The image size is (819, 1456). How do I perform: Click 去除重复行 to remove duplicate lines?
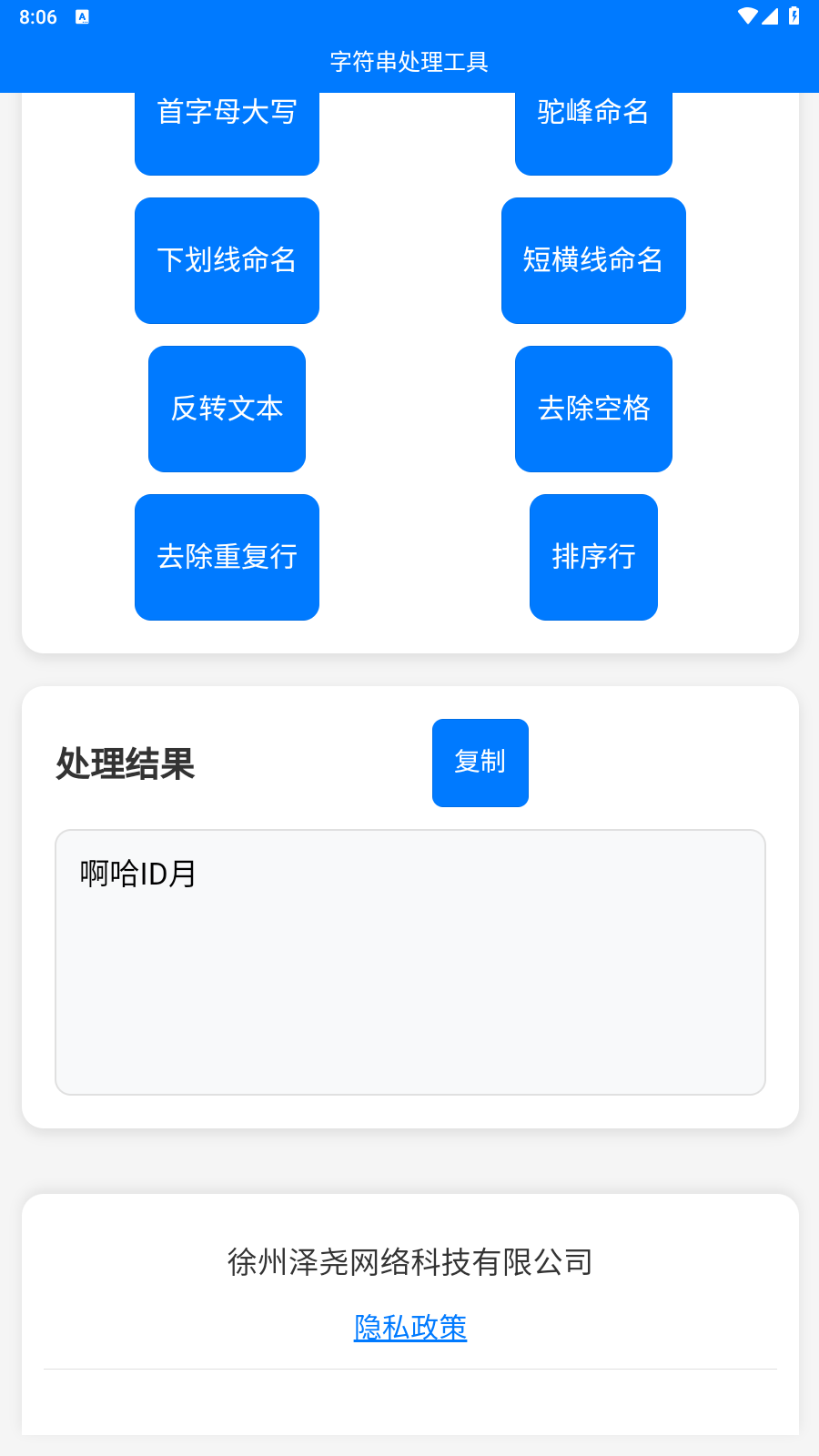pyautogui.click(x=227, y=557)
